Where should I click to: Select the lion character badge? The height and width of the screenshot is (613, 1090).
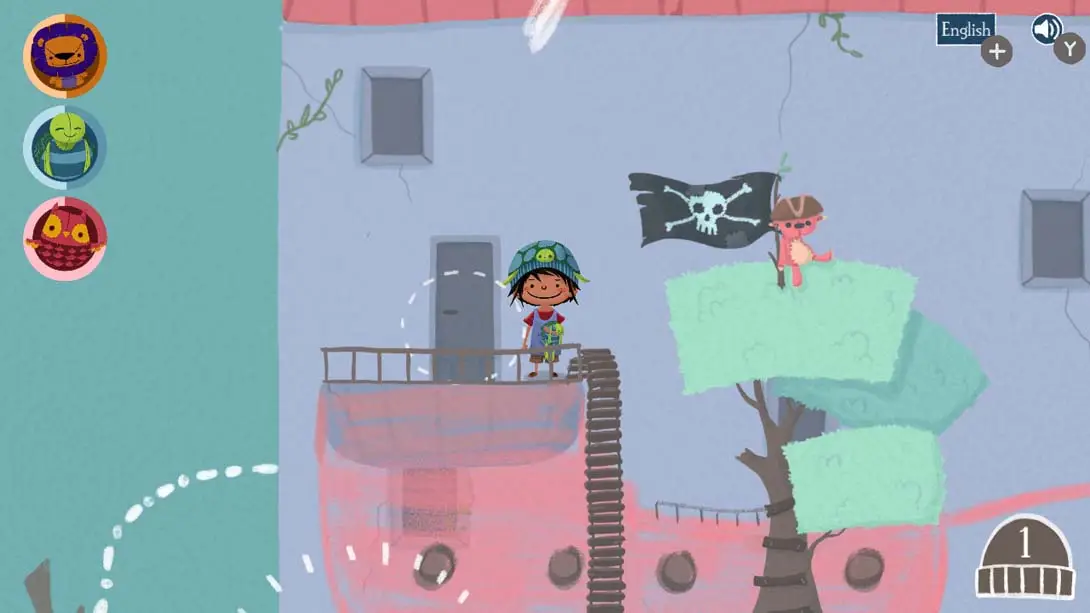point(65,56)
